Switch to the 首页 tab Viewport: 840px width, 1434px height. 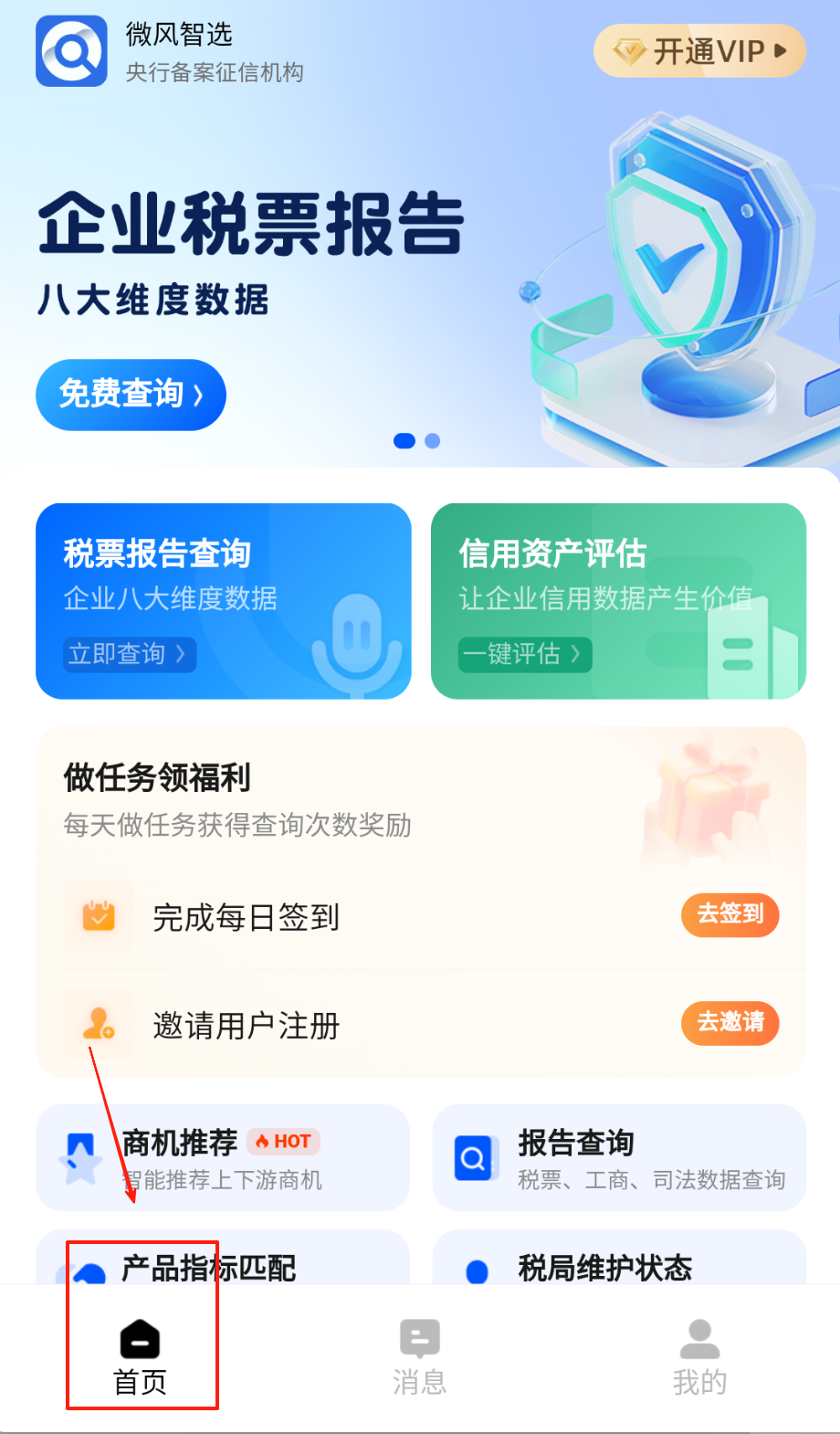[141, 1358]
